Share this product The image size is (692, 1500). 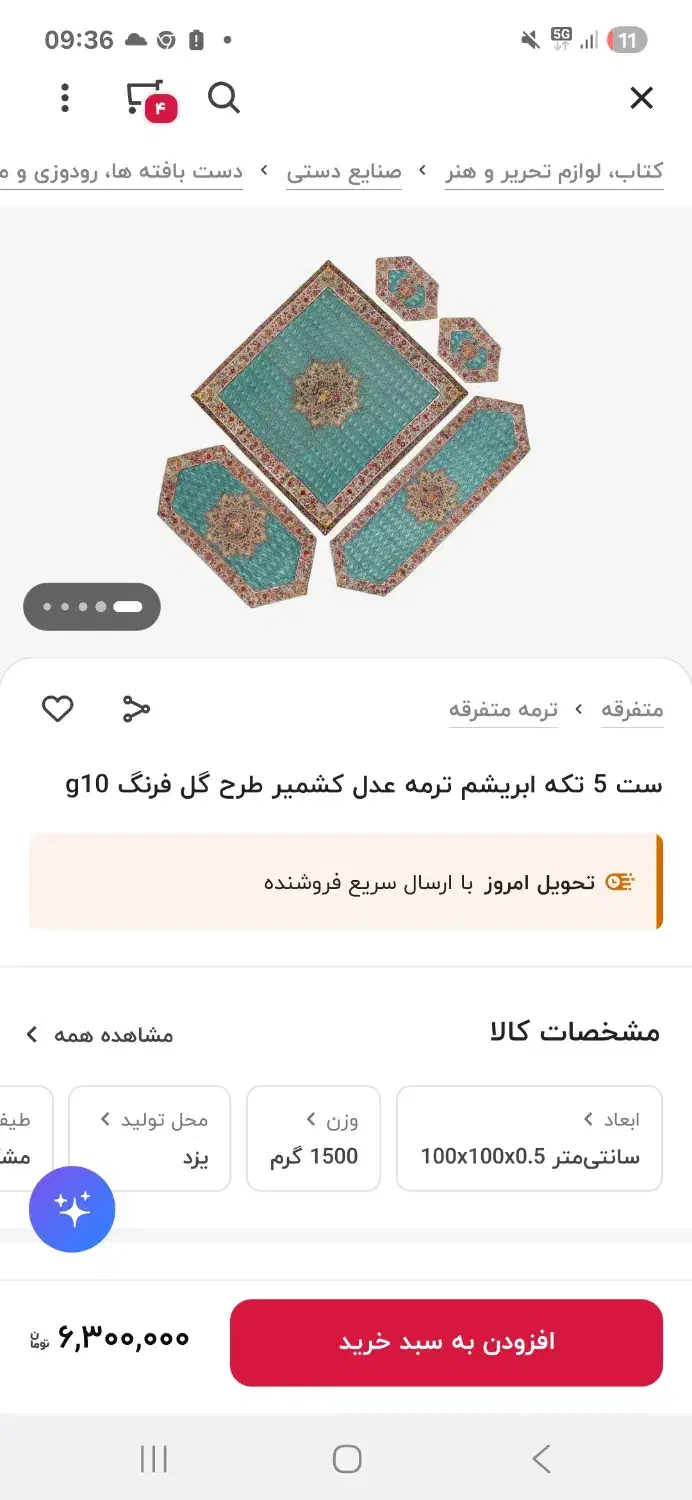[x=136, y=709]
